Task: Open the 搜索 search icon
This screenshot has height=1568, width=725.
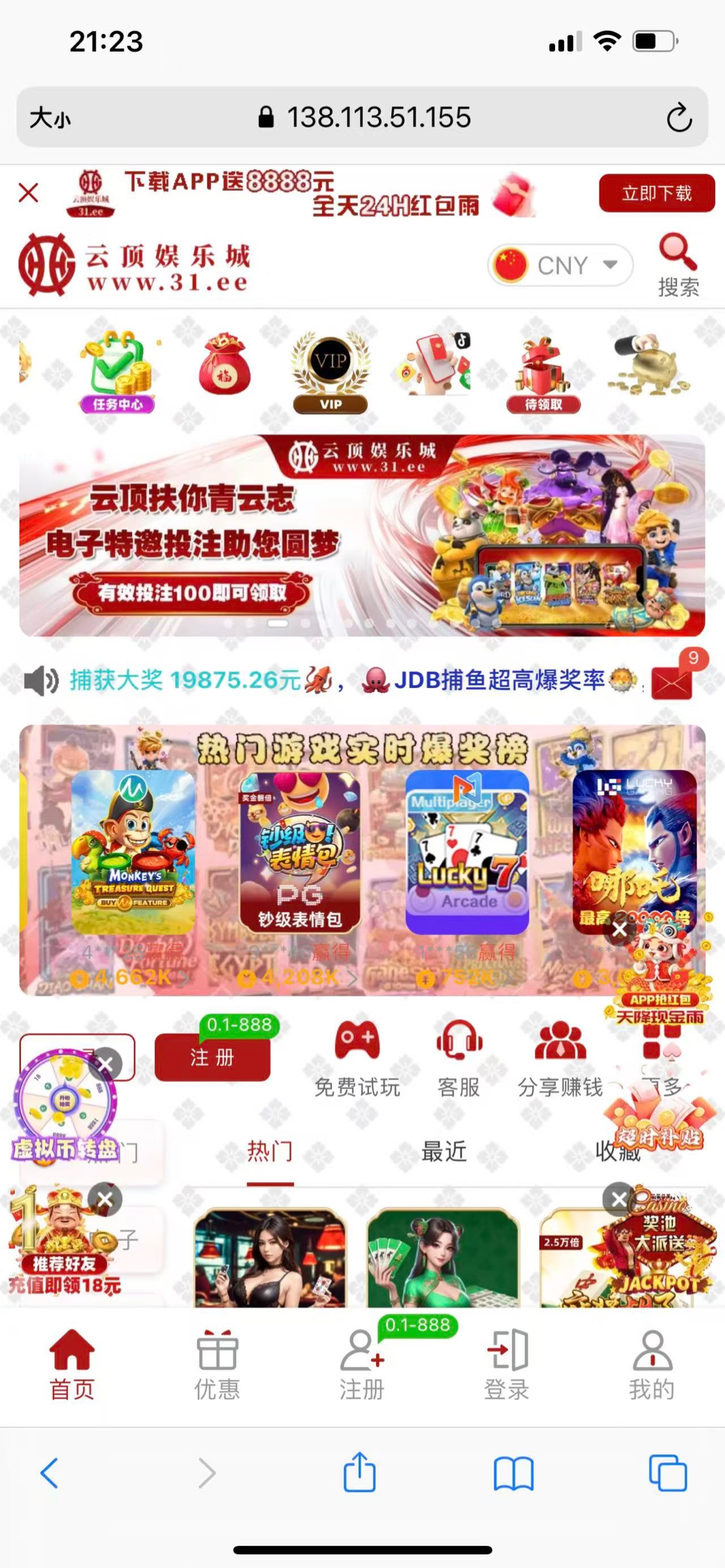Action: (678, 265)
